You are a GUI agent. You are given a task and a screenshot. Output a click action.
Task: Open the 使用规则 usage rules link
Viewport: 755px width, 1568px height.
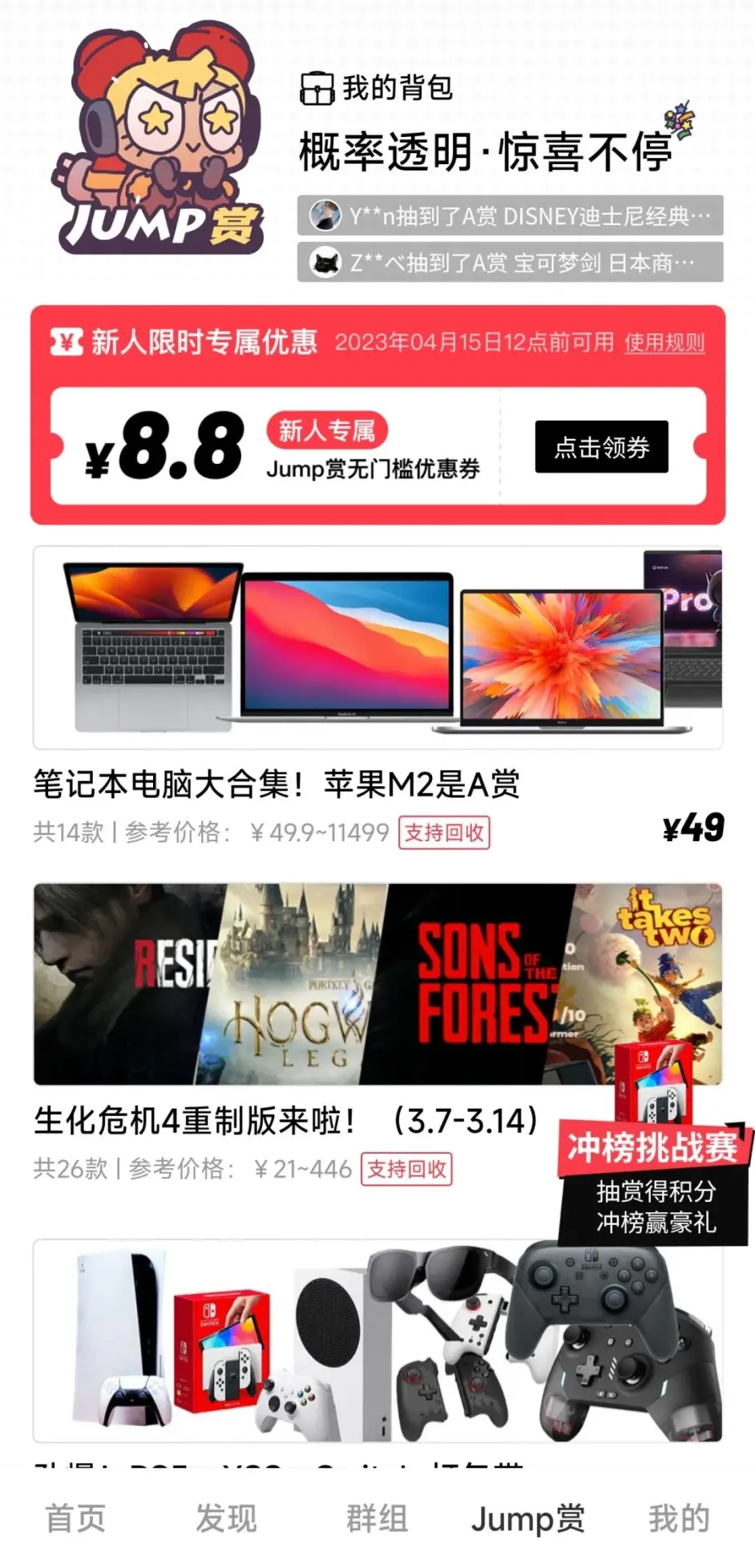click(664, 343)
